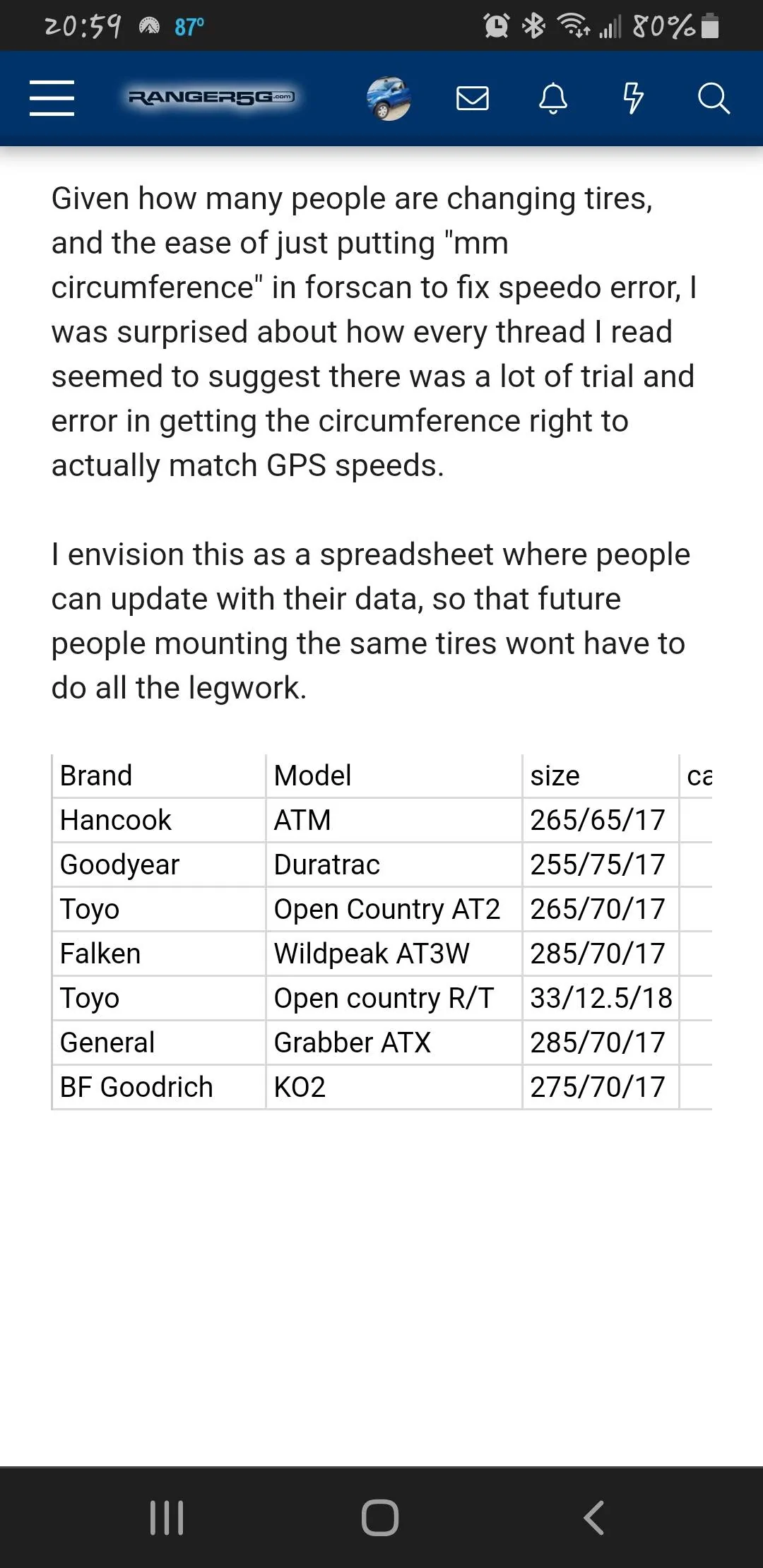Show recent apps

tap(167, 1517)
